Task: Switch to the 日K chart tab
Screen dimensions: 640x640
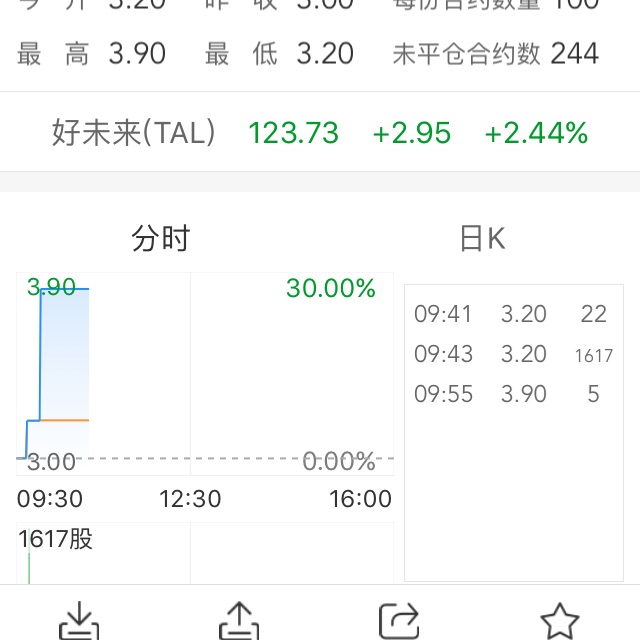Action: 482,239
